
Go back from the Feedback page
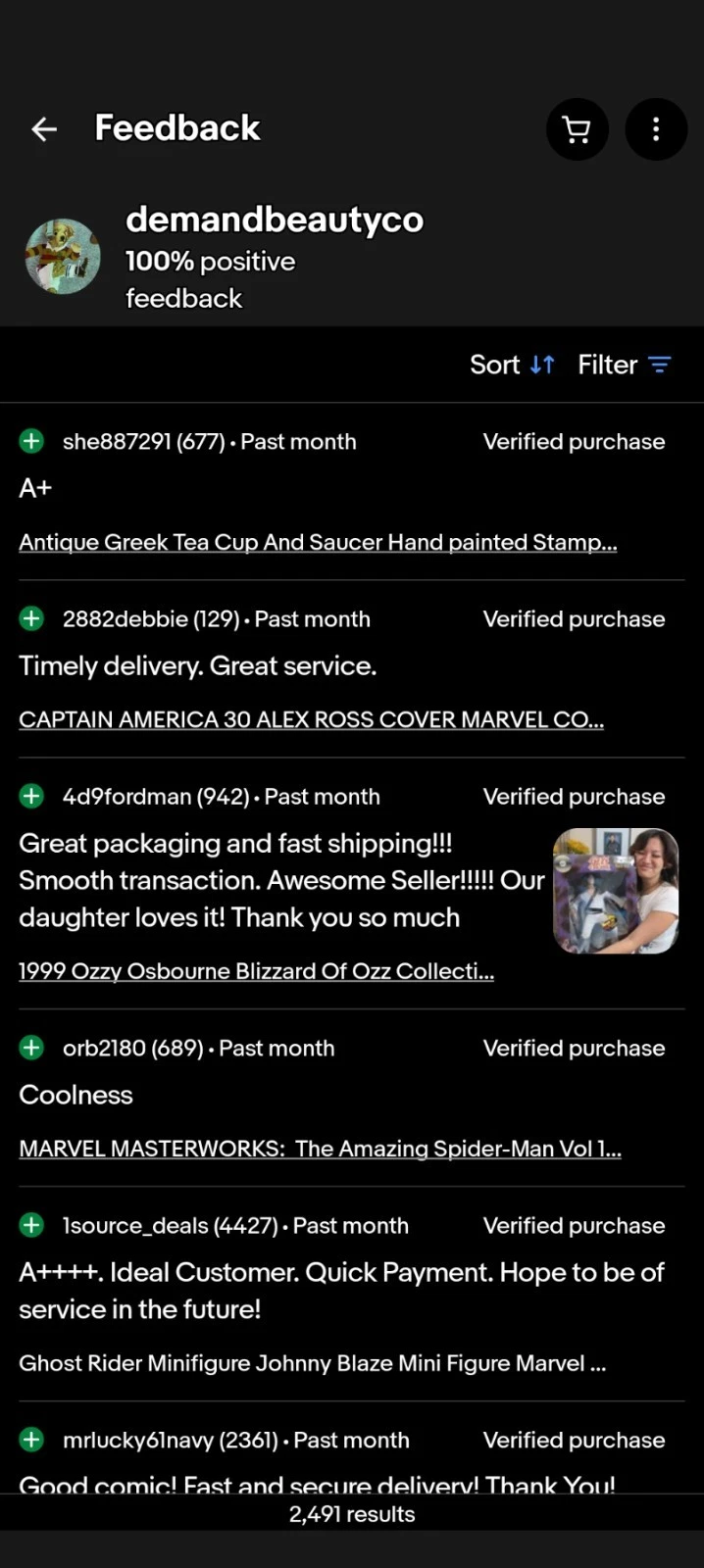[x=44, y=128]
